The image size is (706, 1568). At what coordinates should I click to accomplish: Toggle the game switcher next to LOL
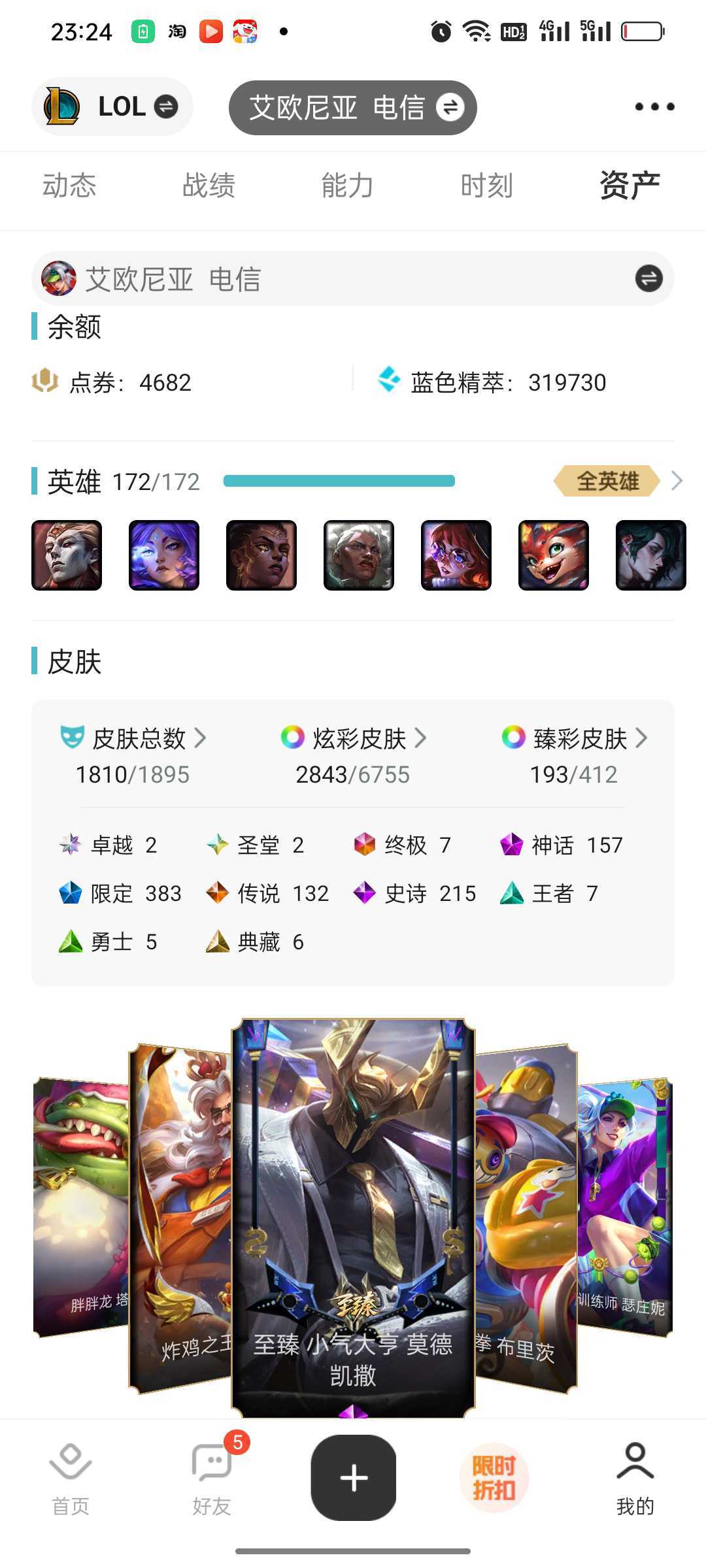point(167,106)
